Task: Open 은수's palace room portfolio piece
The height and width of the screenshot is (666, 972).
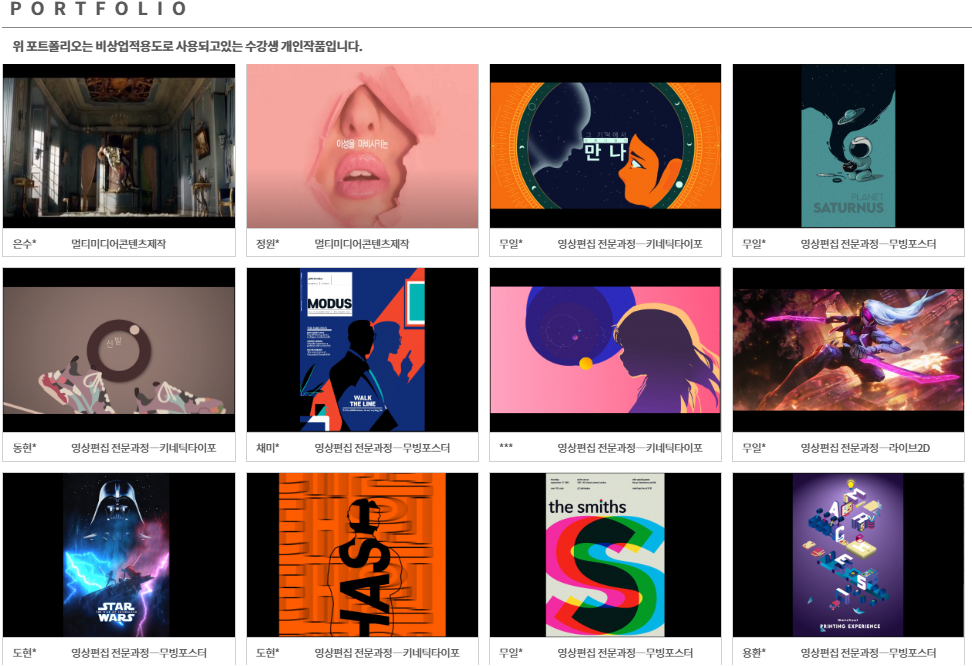Action: pos(119,146)
